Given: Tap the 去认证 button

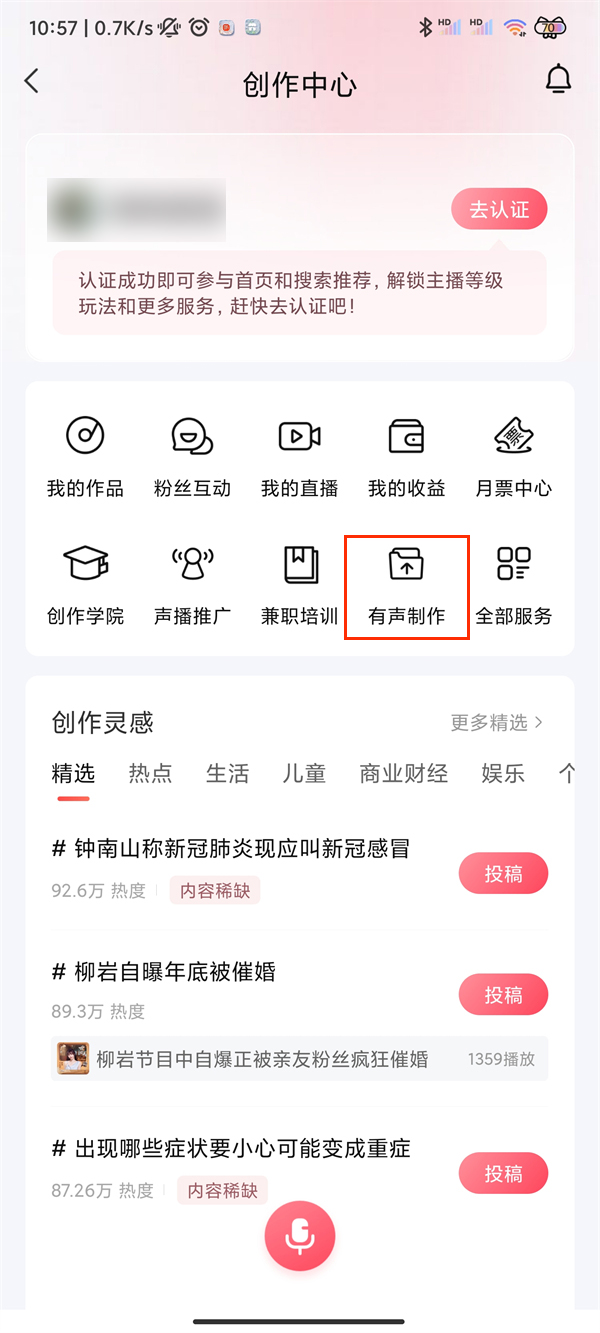Looking at the screenshot, I should point(499,210).
